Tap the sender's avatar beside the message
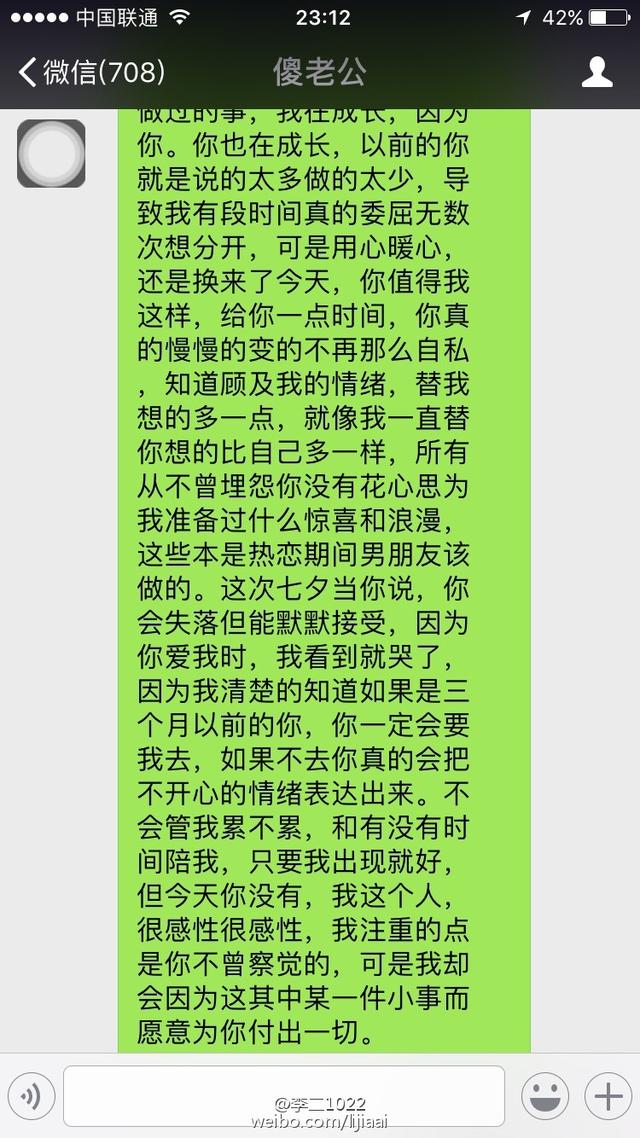The width and height of the screenshot is (640, 1138). click(51, 153)
